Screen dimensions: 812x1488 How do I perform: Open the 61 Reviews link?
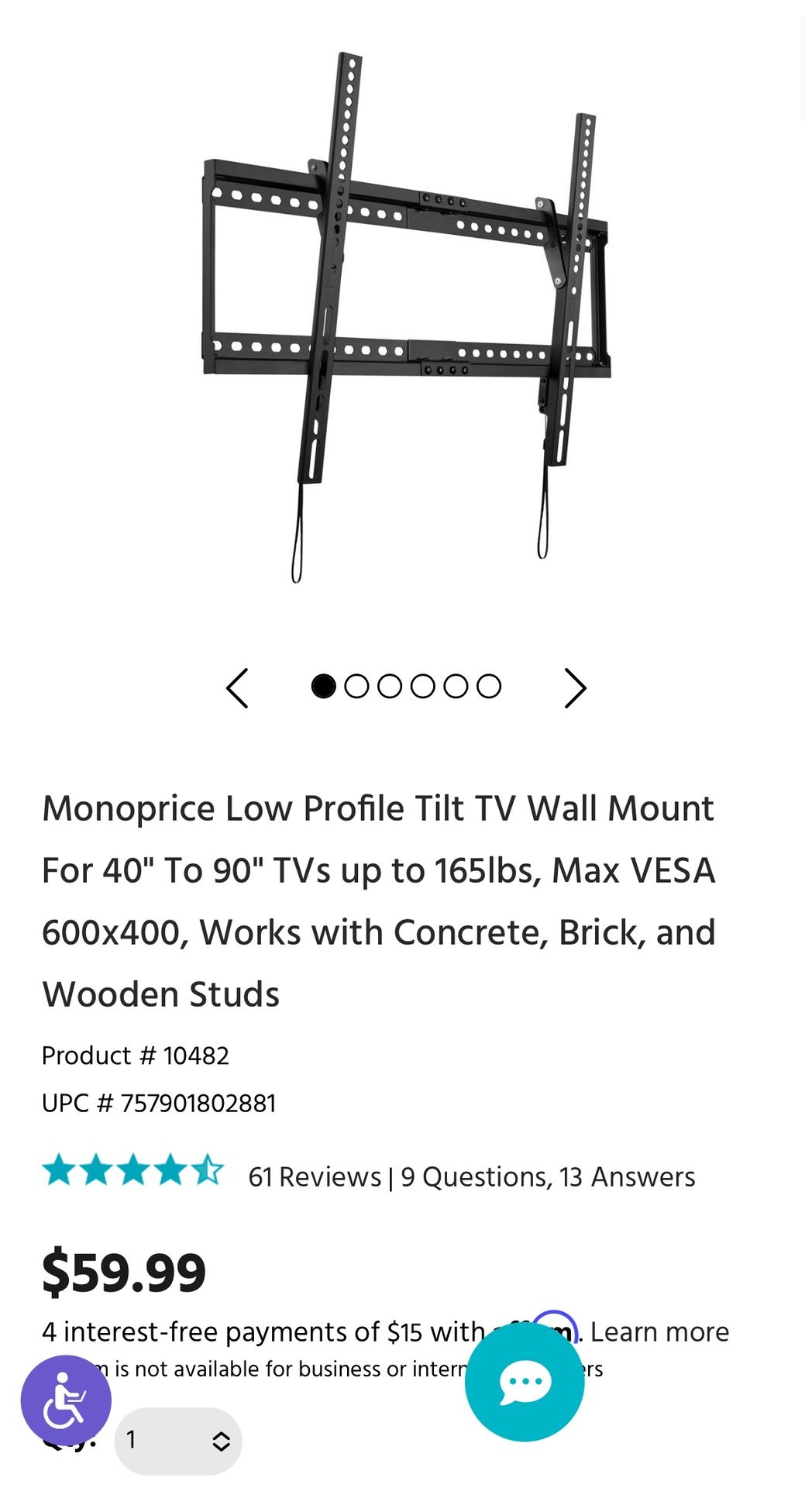point(315,1176)
